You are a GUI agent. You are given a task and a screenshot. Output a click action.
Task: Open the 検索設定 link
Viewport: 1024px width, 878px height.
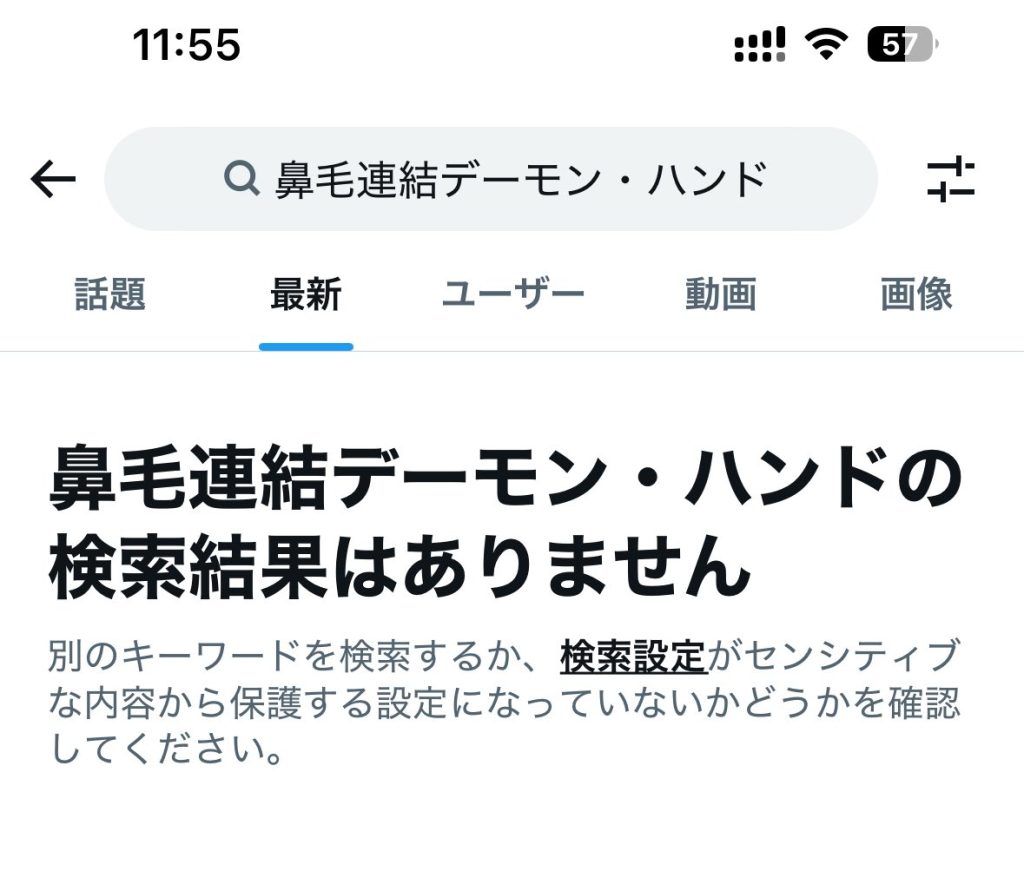(x=633, y=657)
